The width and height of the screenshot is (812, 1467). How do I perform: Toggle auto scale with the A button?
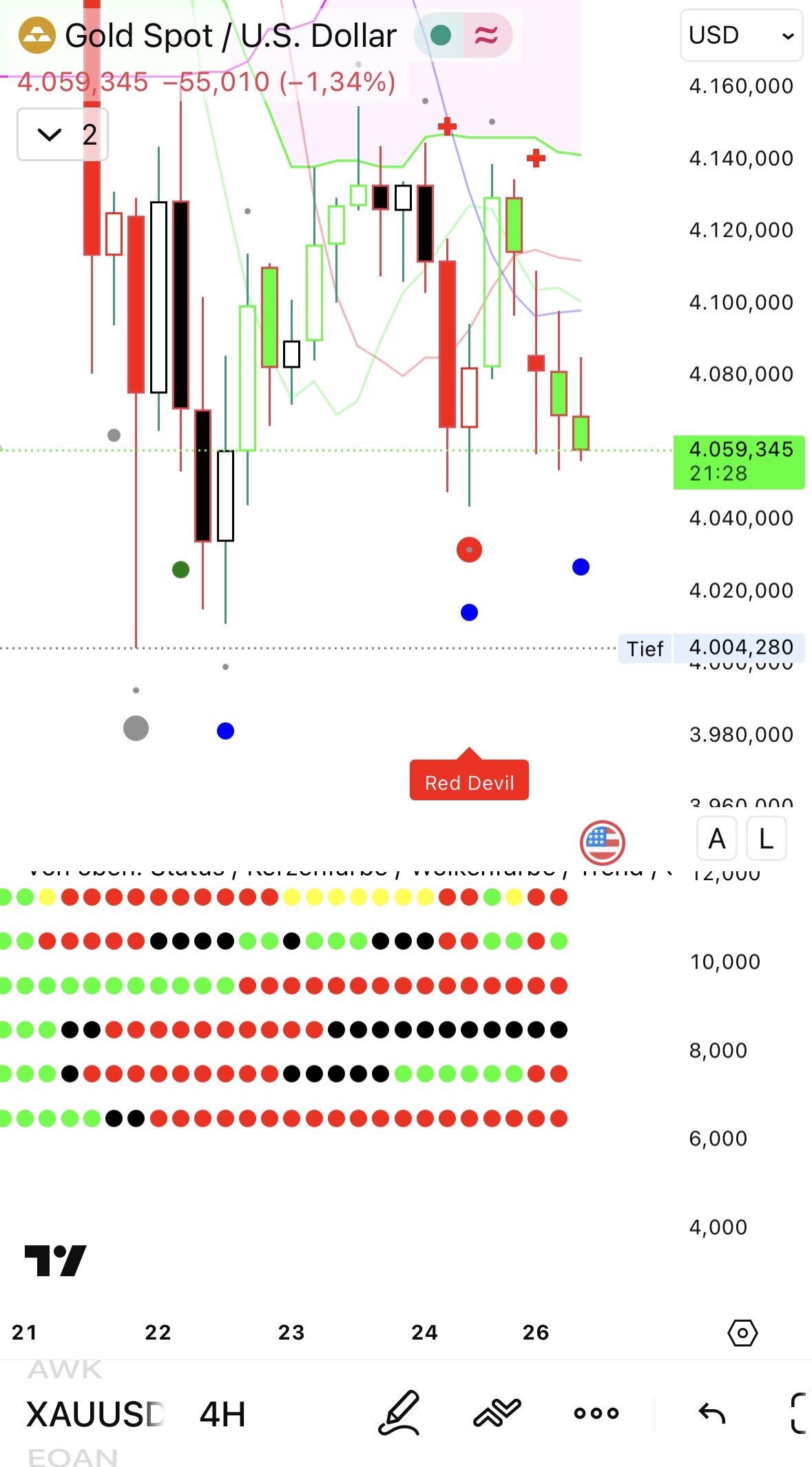717,839
